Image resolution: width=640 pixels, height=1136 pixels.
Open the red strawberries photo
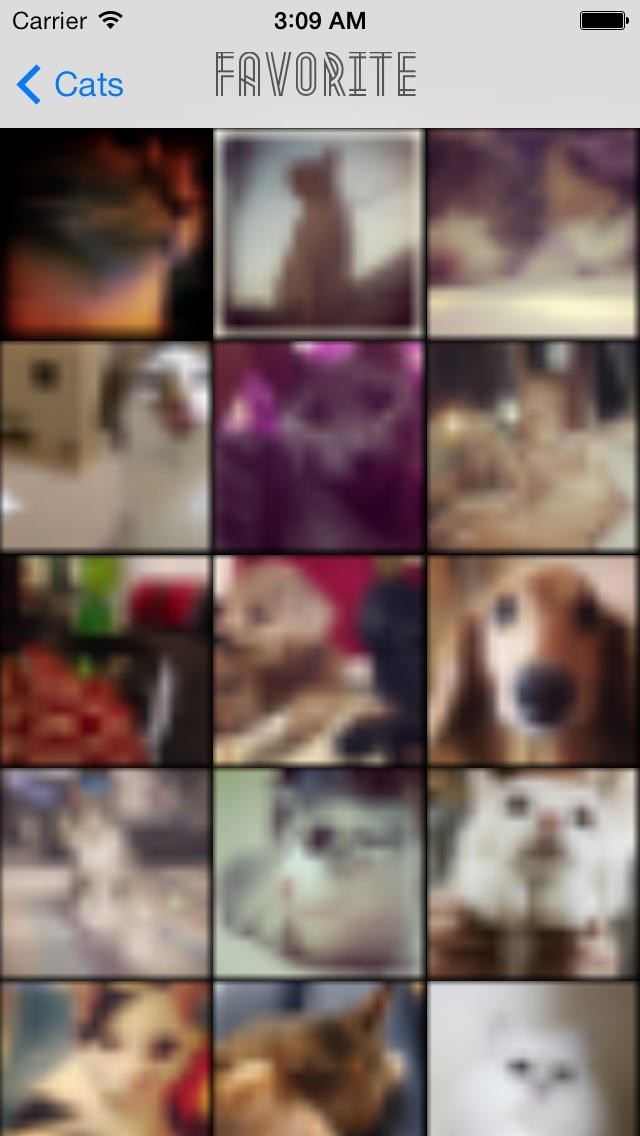point(105,660)
